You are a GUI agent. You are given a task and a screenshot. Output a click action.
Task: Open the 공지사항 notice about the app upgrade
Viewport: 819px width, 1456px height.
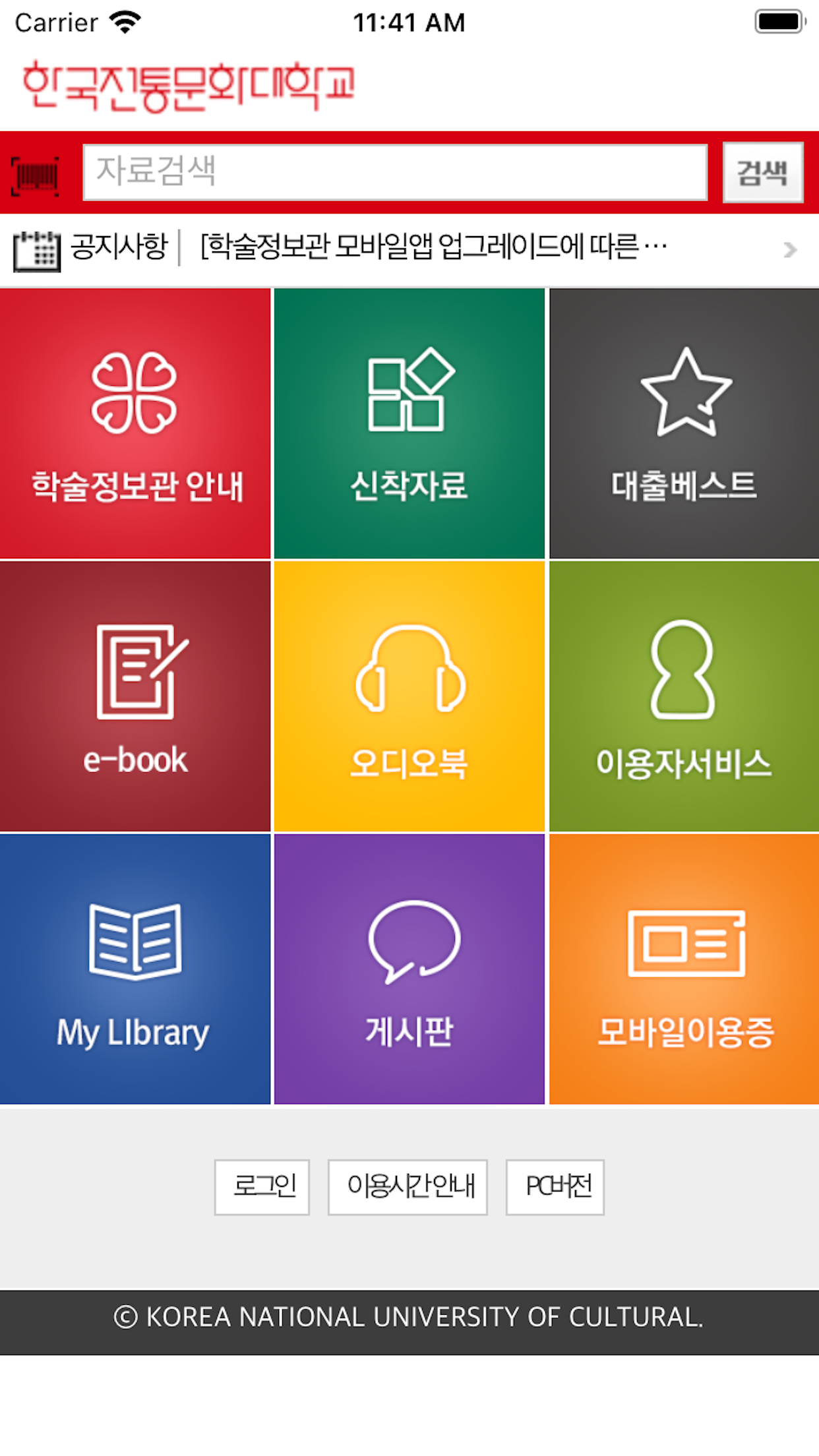(x=433, y=248)
